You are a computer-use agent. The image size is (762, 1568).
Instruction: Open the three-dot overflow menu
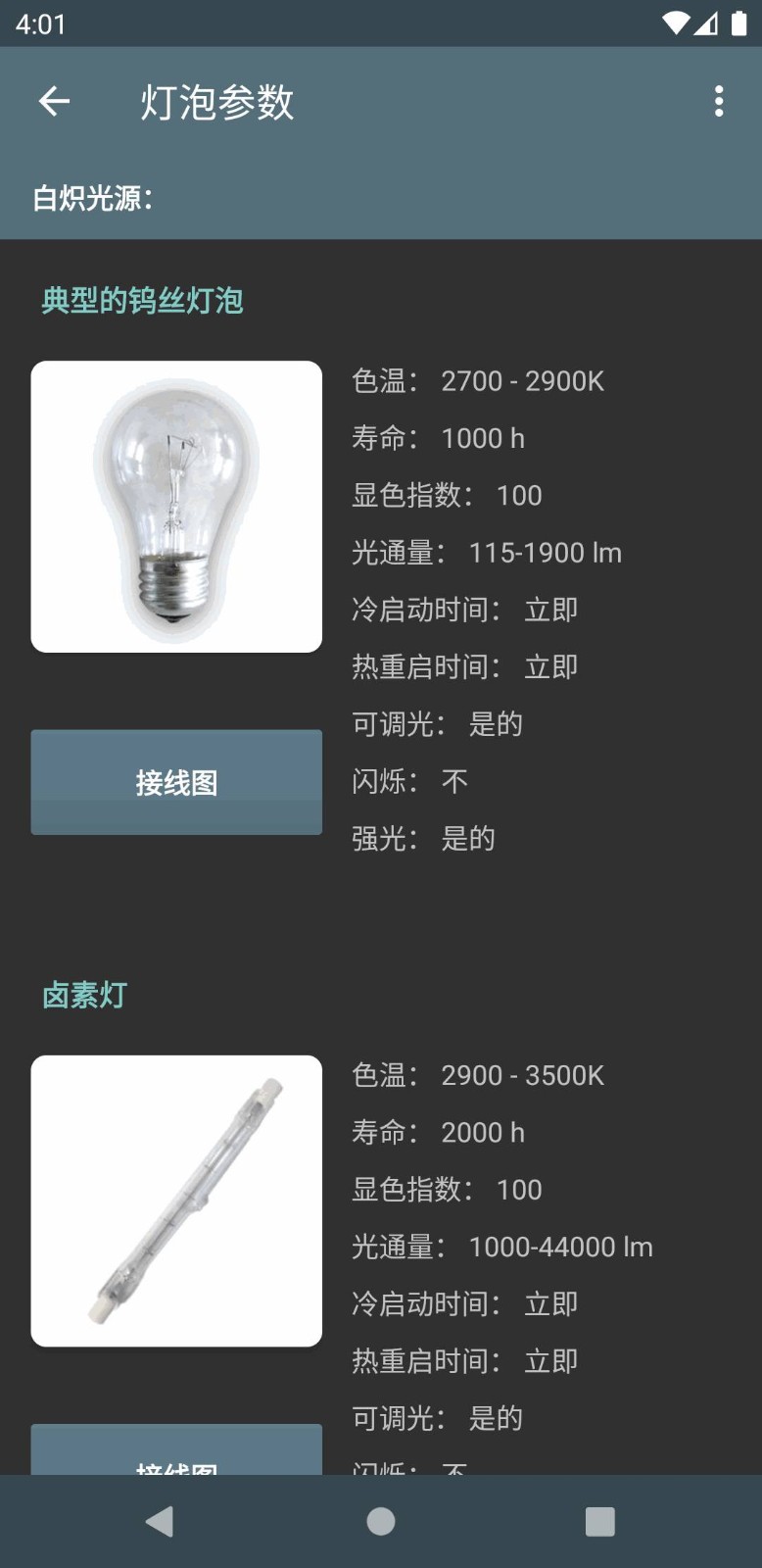[719, 101]
